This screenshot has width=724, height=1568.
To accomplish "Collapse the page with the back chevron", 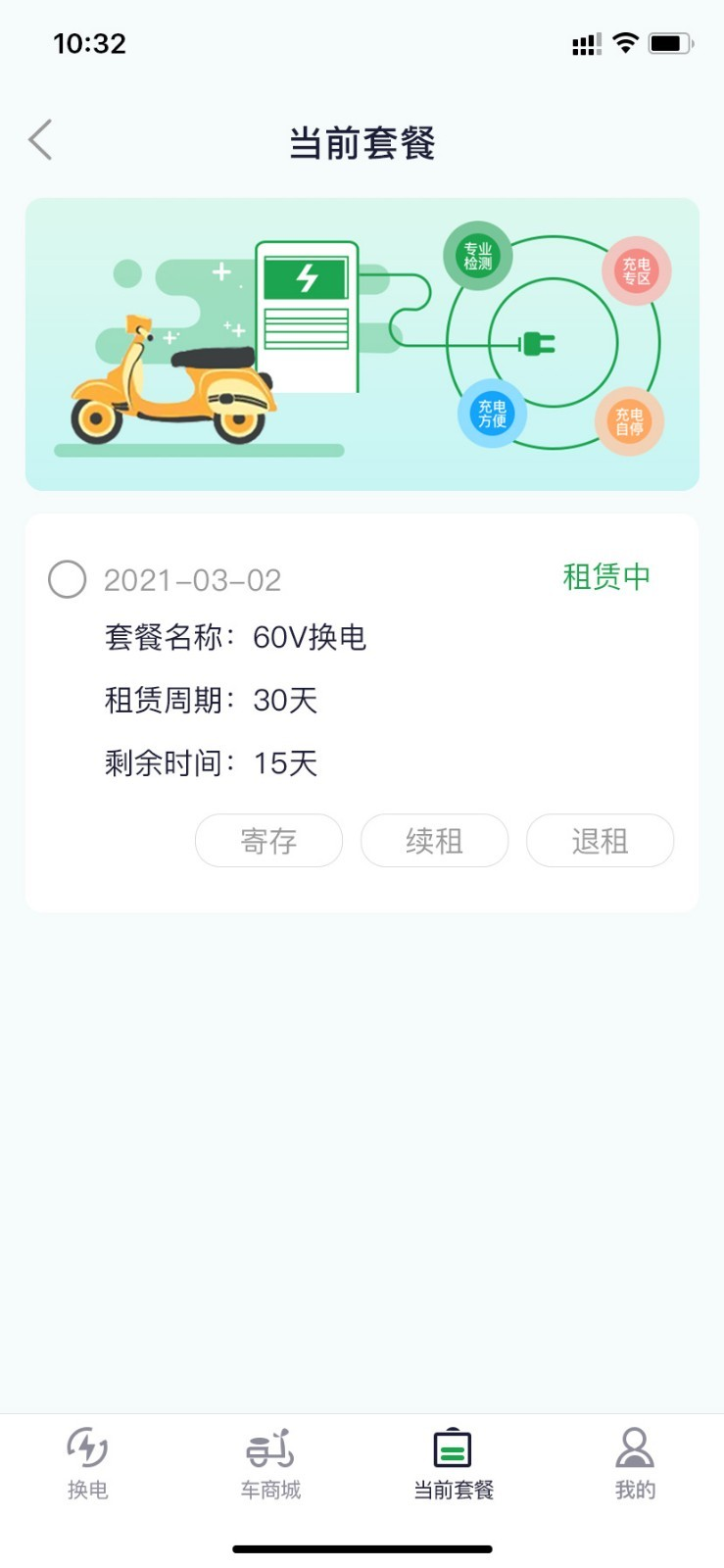I will click(x=39, y=139).
